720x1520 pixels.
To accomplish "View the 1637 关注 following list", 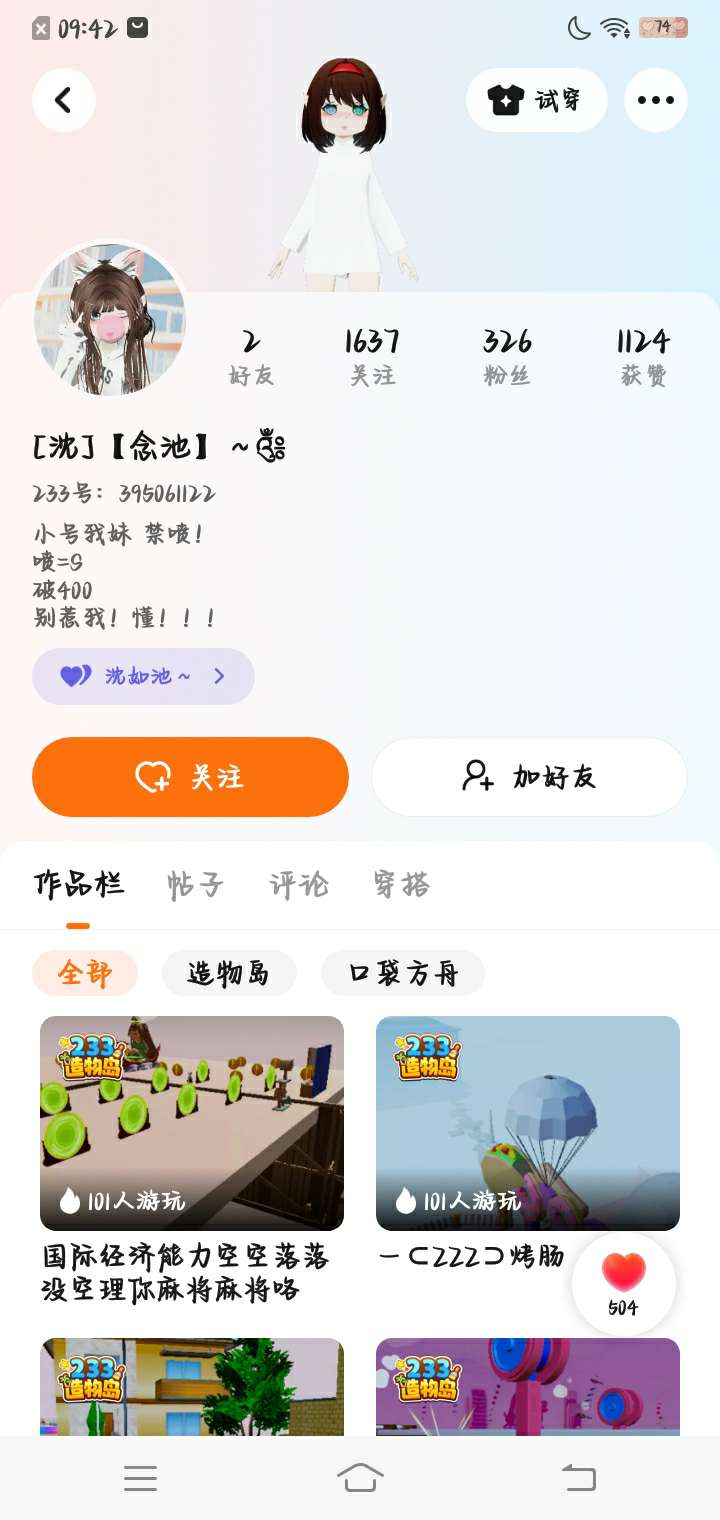I will click(372, 356).
